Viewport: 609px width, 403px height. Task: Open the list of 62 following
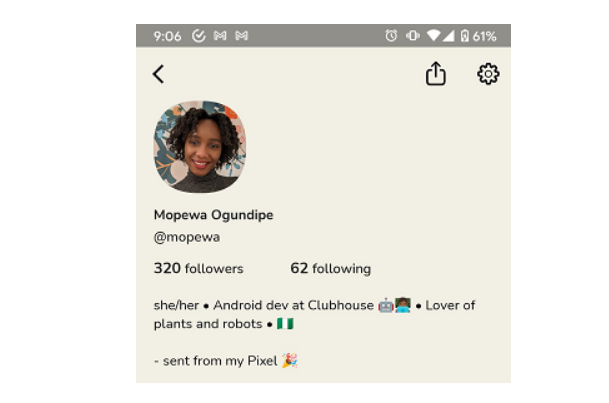click(x=330, y=268)
